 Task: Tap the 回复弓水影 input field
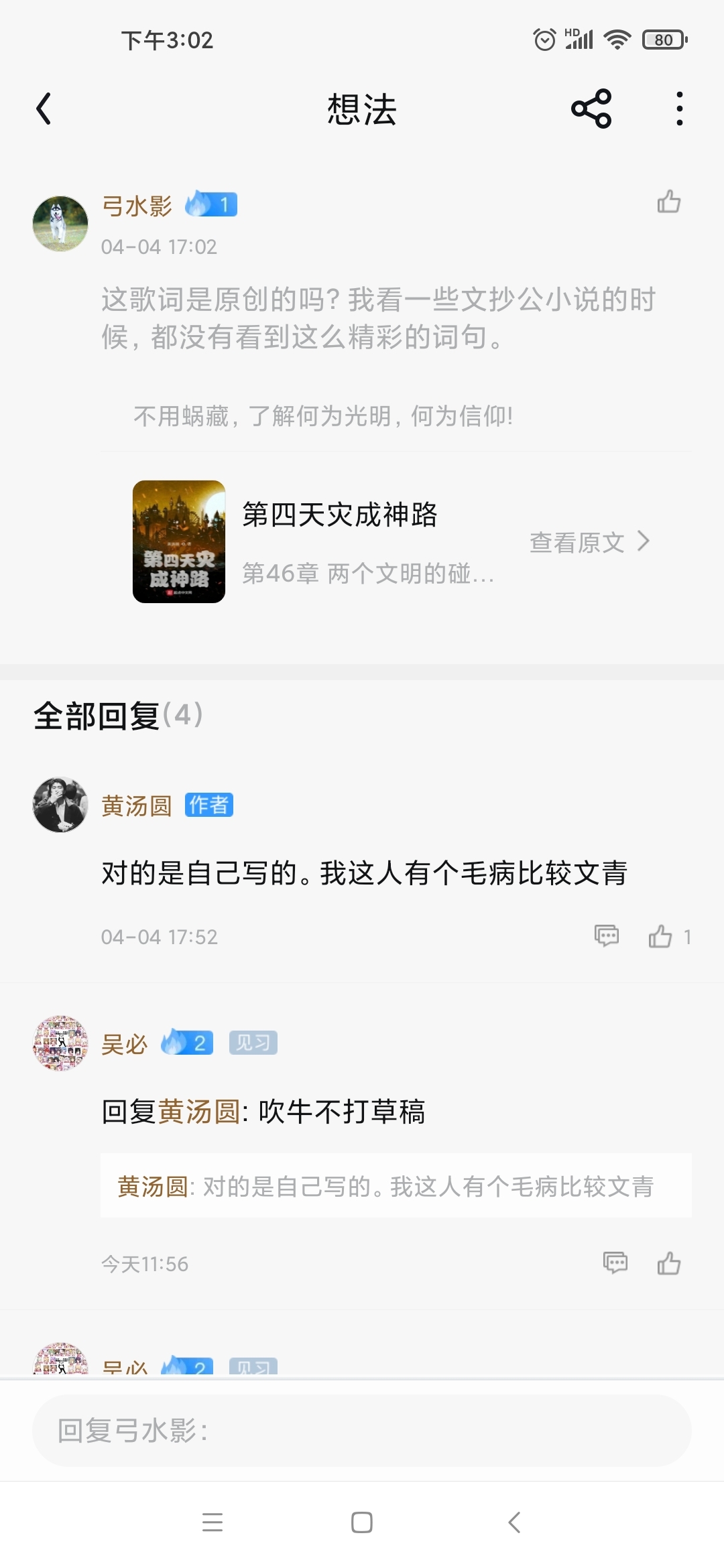[362, 1430]
